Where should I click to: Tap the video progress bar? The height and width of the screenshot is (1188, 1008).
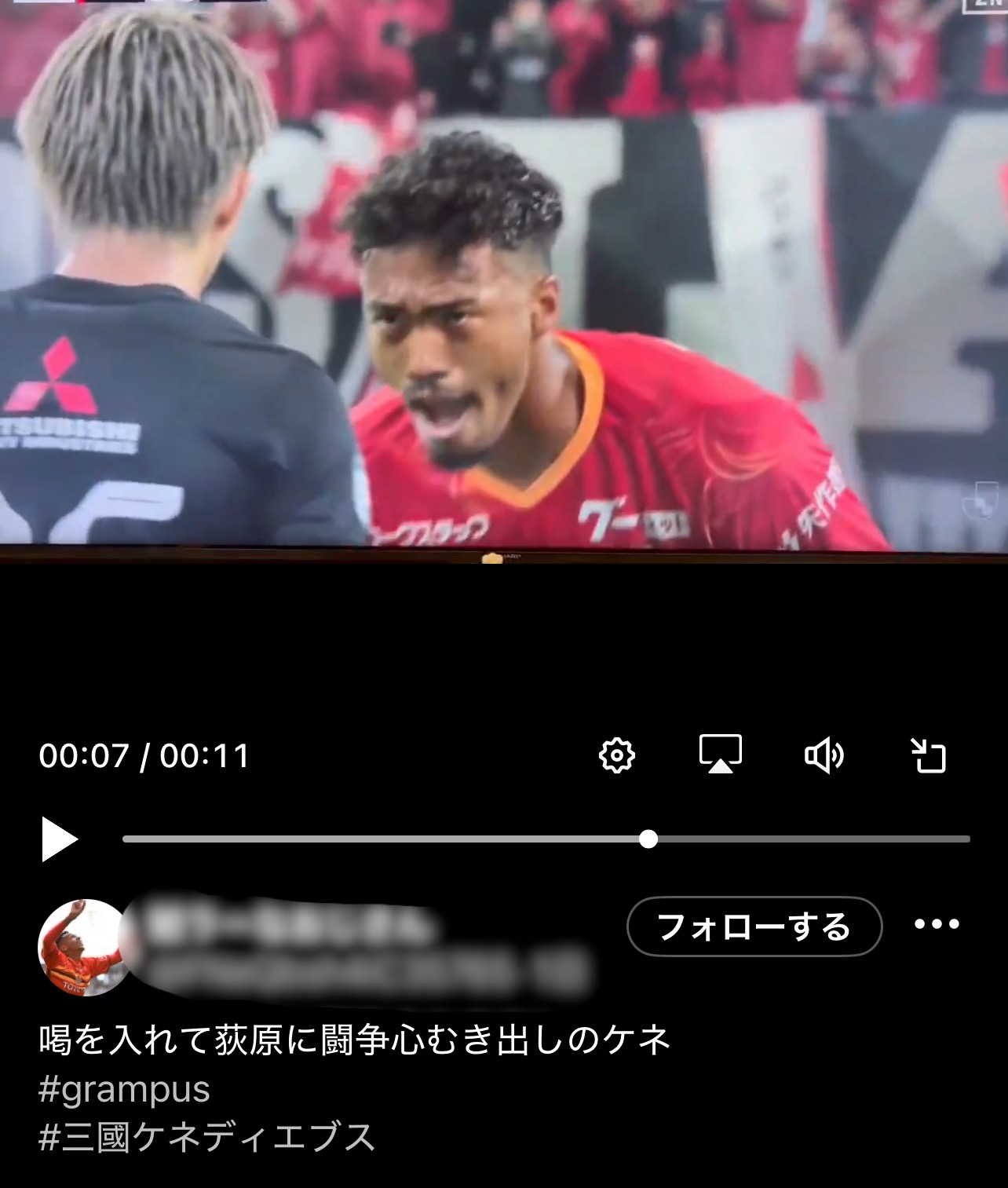546,839
